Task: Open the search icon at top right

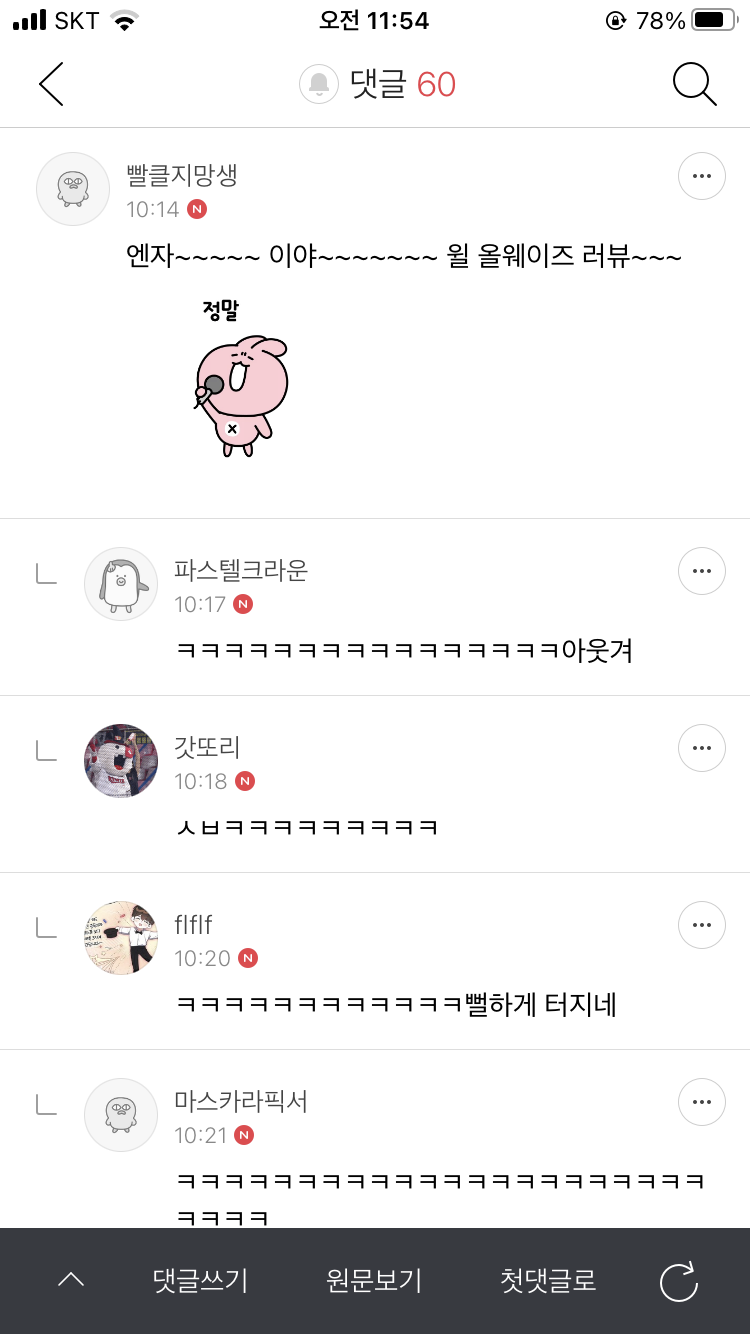Action: coord(694,84)
